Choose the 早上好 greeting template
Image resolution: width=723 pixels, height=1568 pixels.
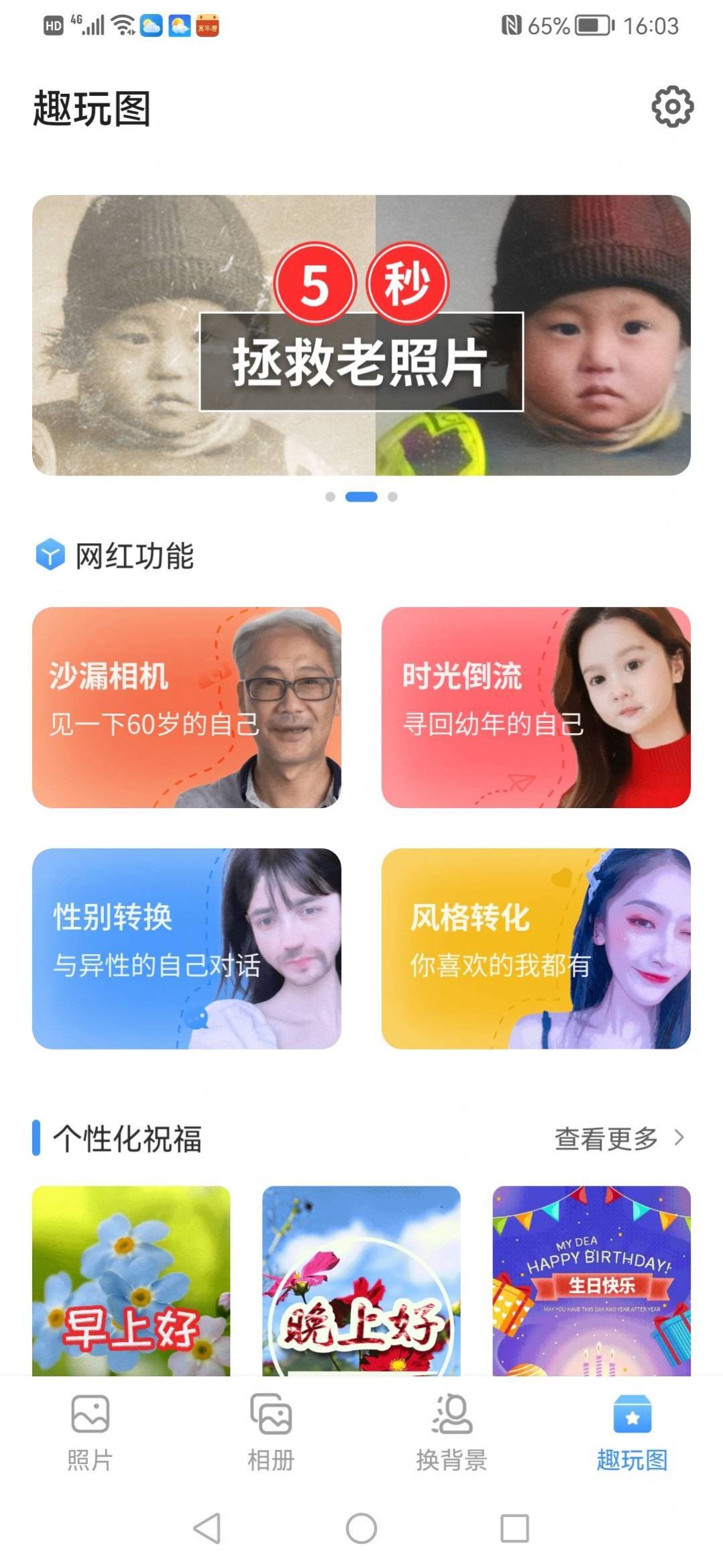pyautogui.click(x=131, y=1280)
